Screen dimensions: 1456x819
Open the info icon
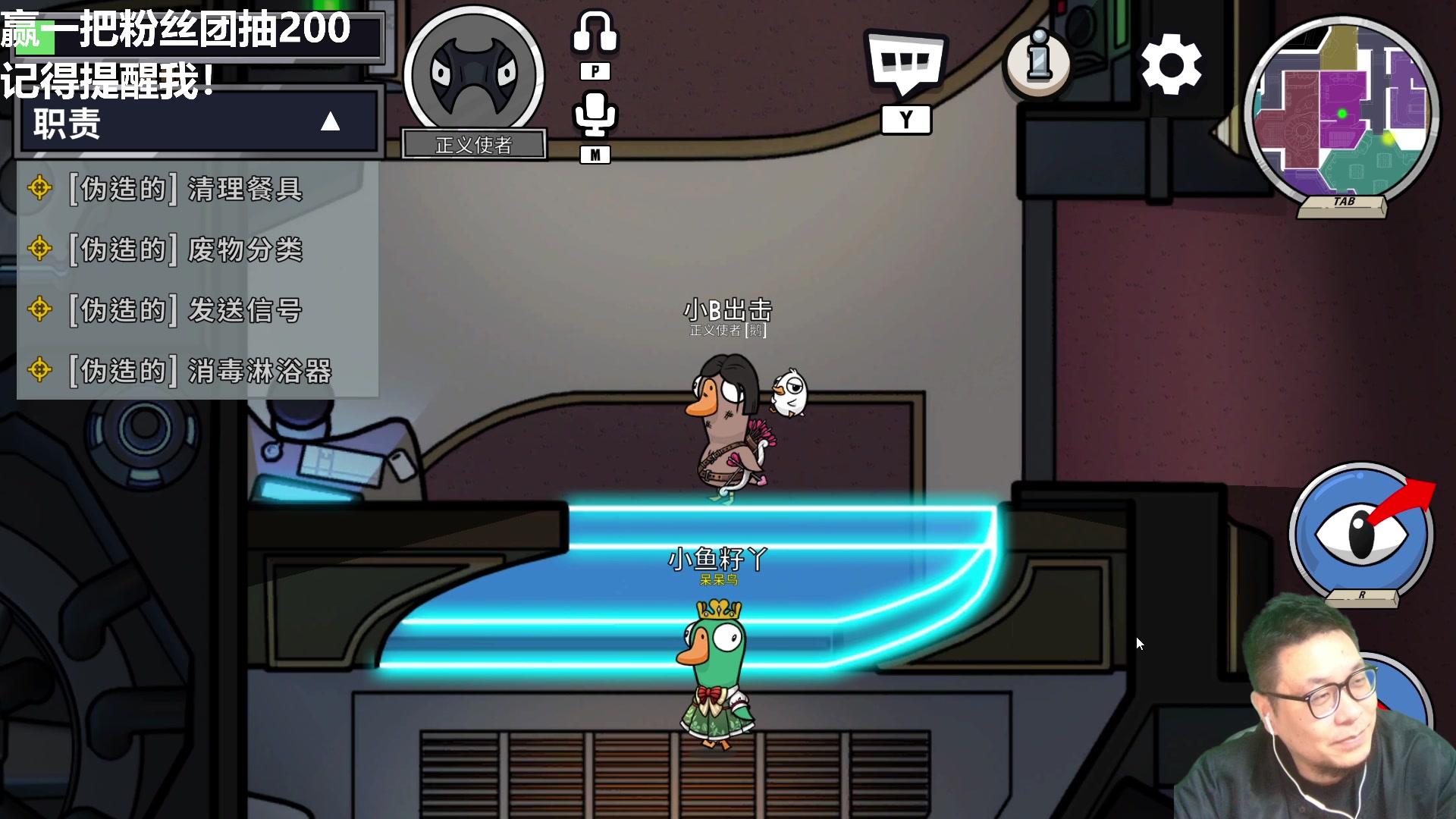pyautogui.click(x=1038, y=64)
